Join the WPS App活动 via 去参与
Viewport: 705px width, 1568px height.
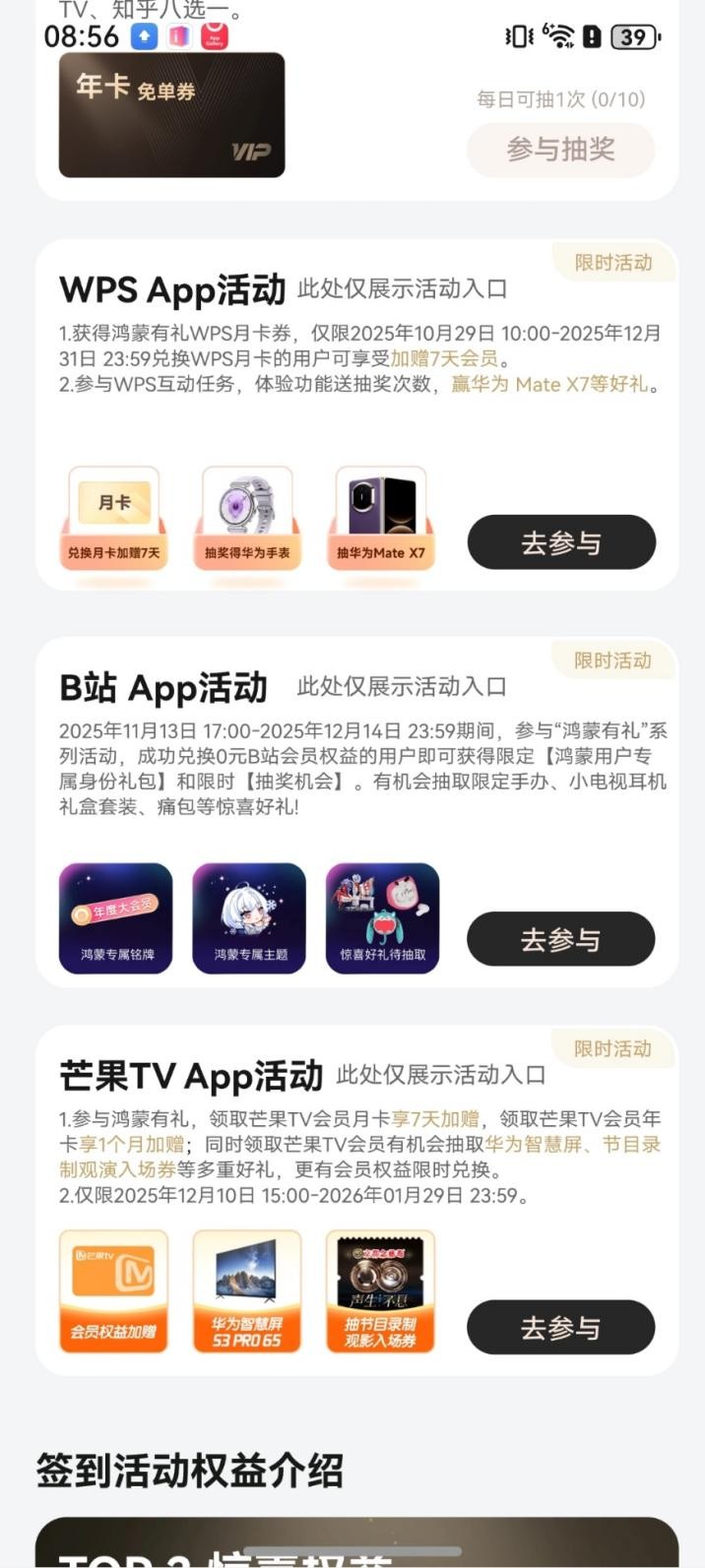(x=561, y=542)
